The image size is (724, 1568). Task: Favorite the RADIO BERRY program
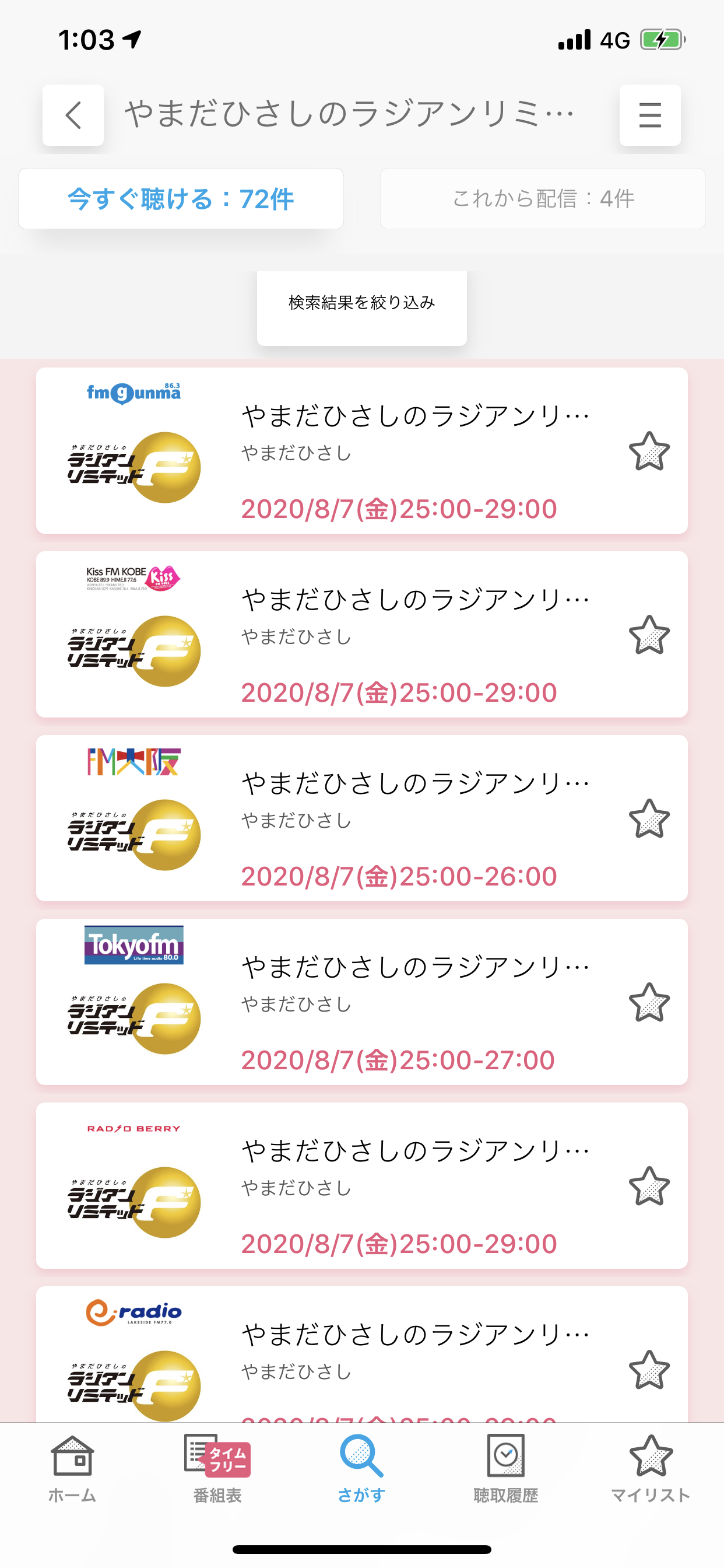pyautogui.click(x=649, y=1186)
